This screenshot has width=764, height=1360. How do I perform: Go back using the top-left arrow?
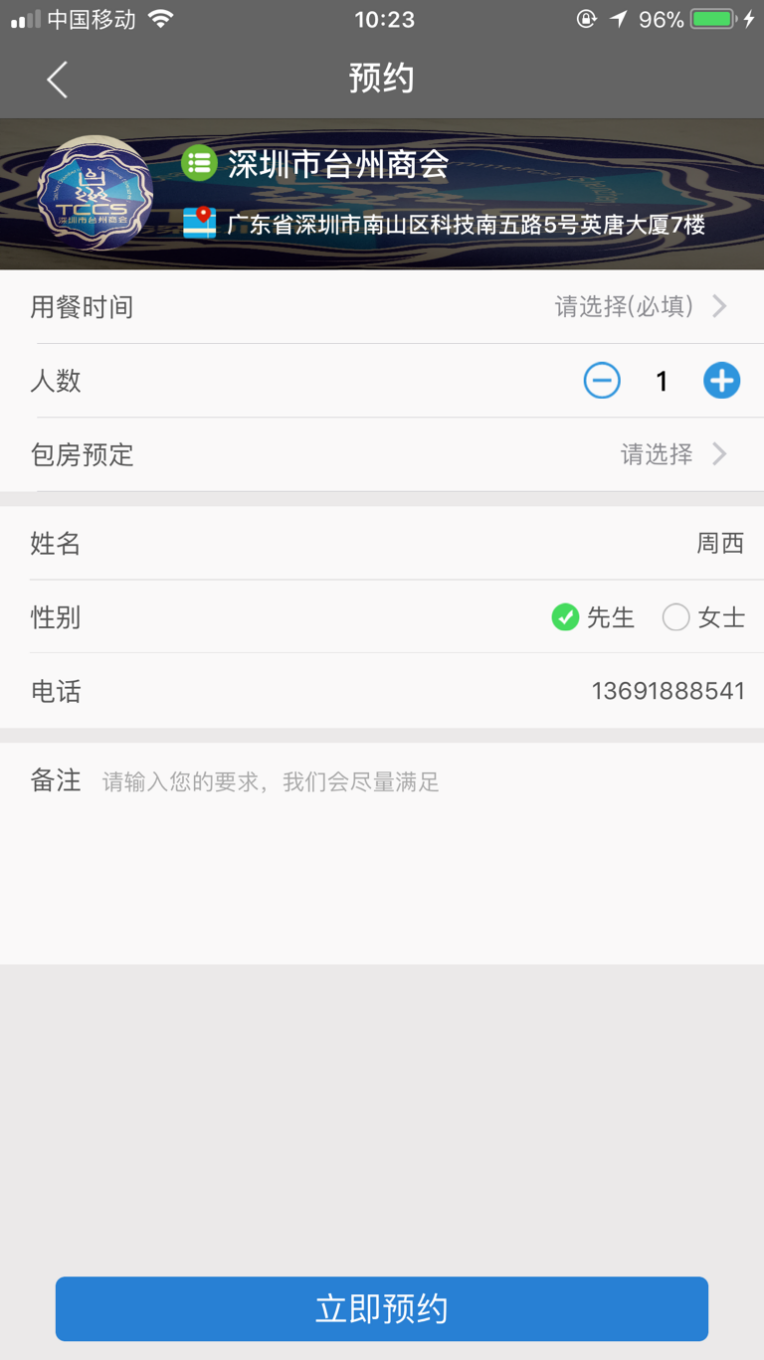(x=57, y=79)
